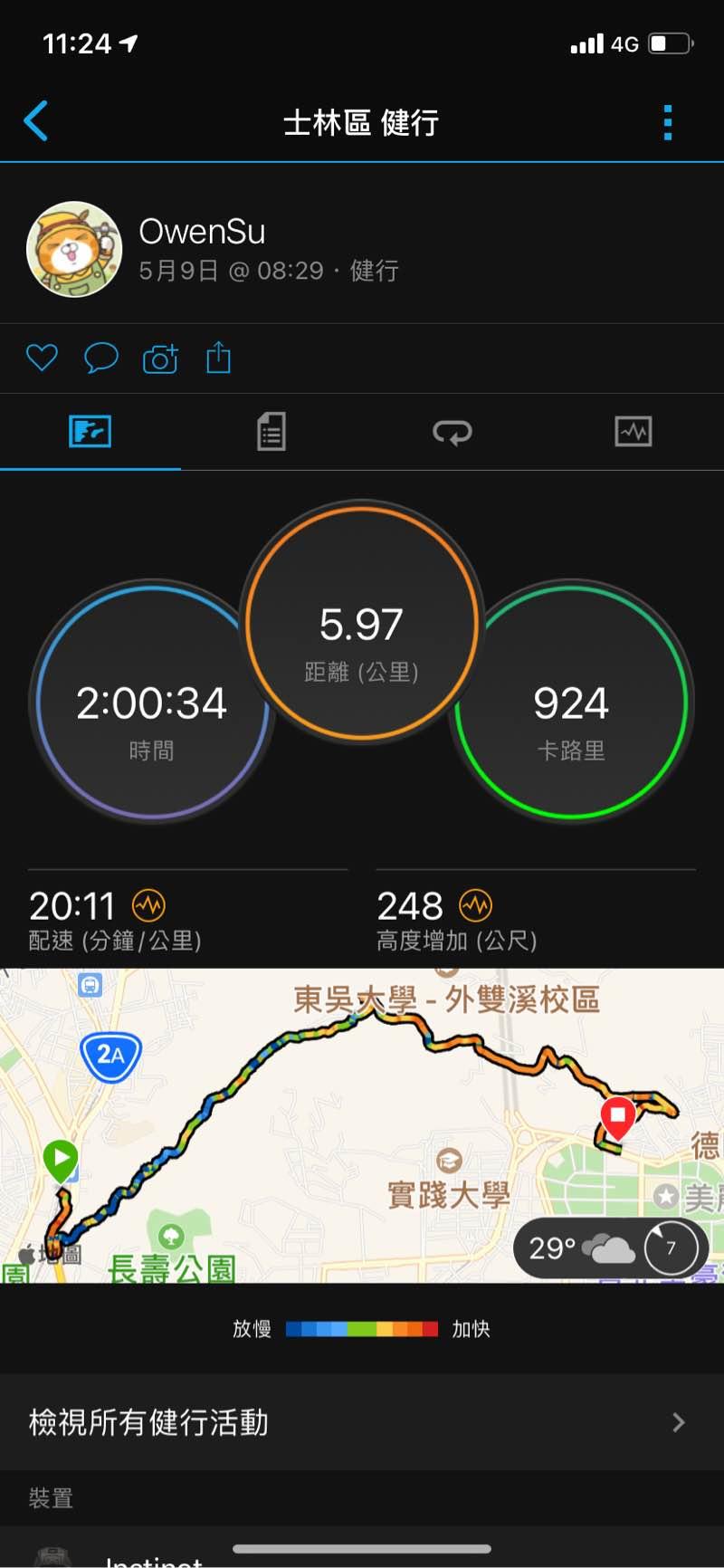The image size is (724, 1568).
Task: Go back from the 士林區 健行 activity
Action: click(36, 121)
